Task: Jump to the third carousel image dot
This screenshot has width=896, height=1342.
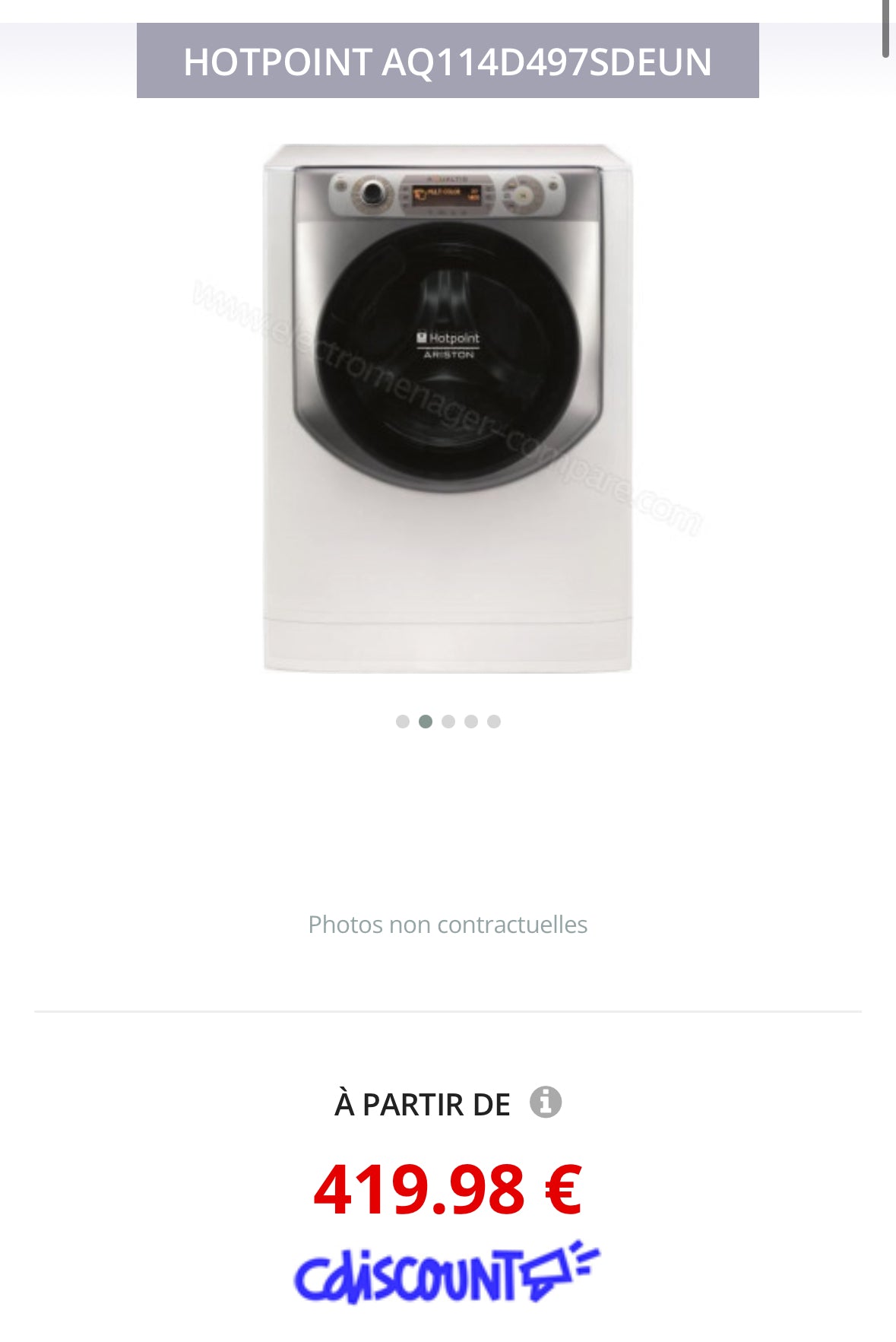Action: click(x=448, y=722)
